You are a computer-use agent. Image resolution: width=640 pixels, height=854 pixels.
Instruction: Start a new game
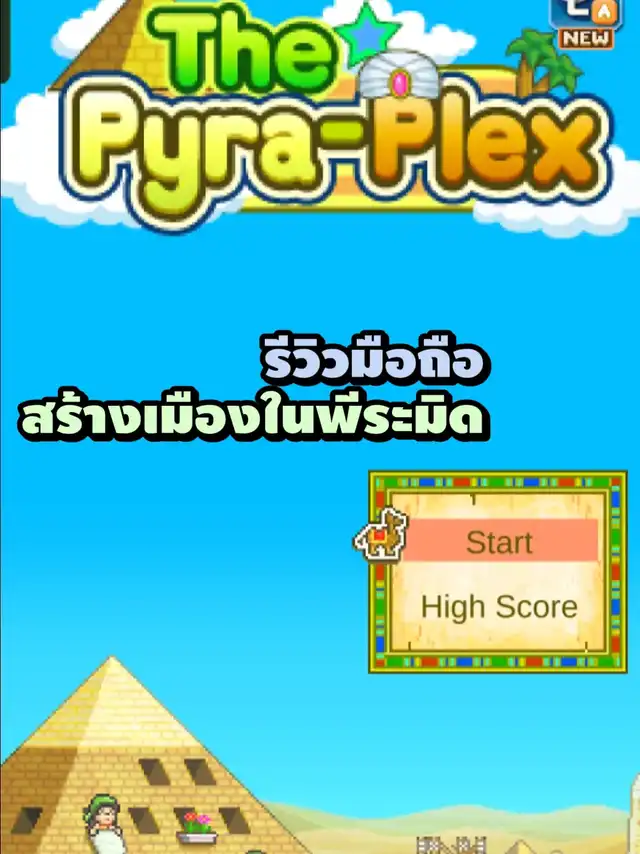tap(499, 542)
